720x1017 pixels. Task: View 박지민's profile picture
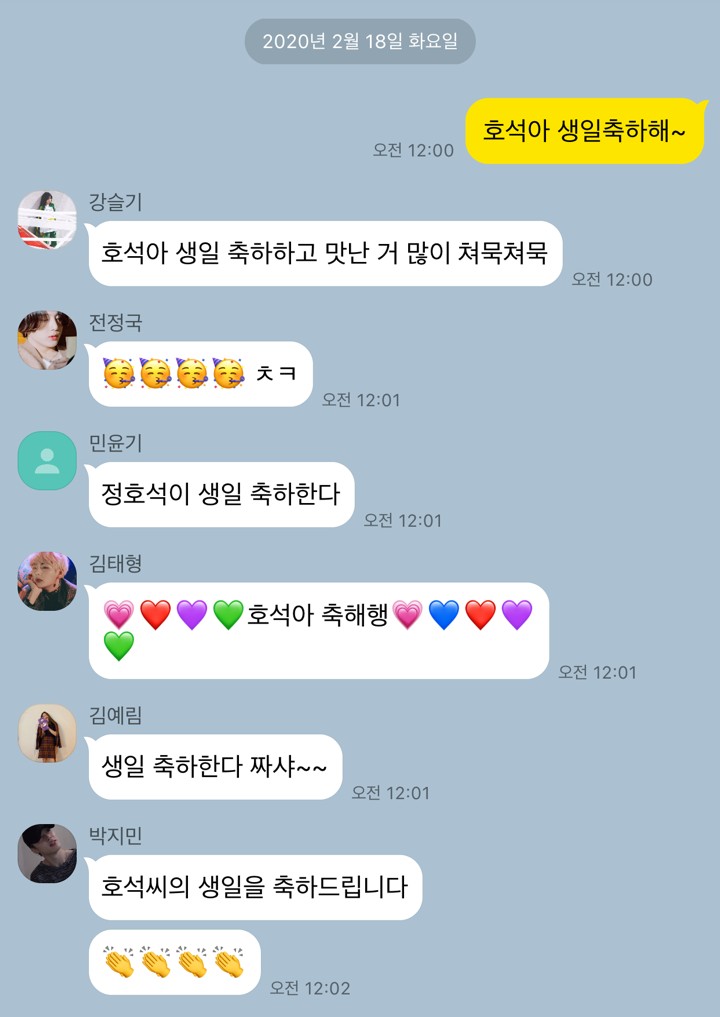[x=47, y=853]
